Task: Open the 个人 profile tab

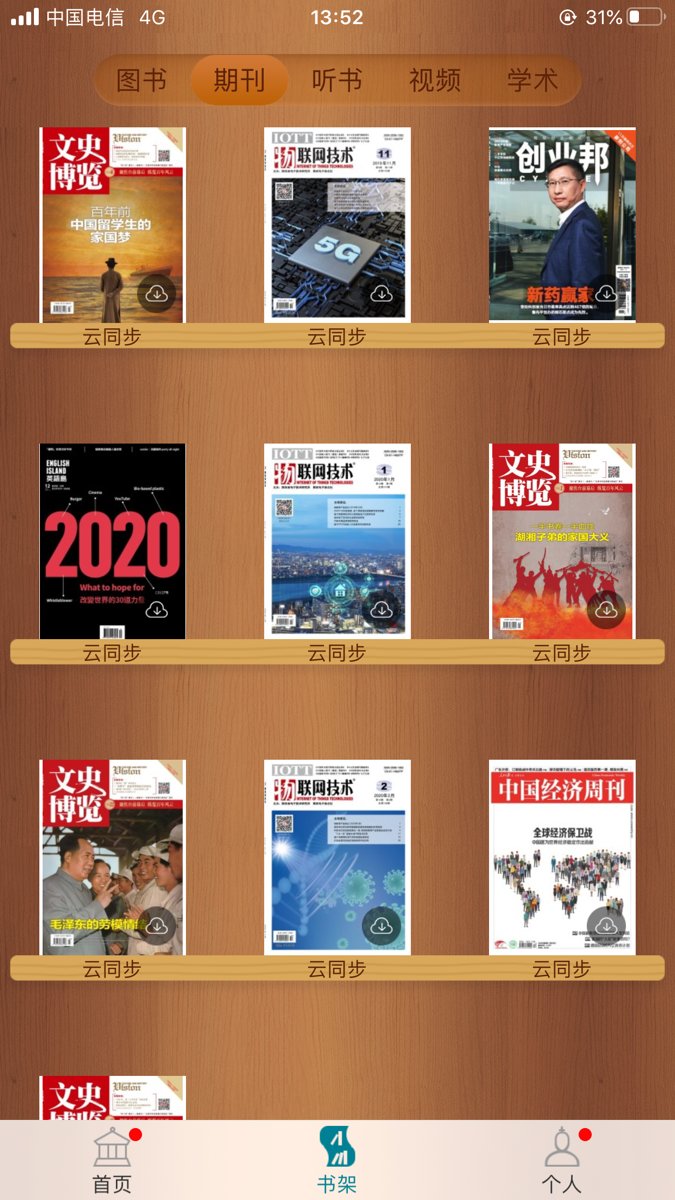Action: tap(562, 1161)
